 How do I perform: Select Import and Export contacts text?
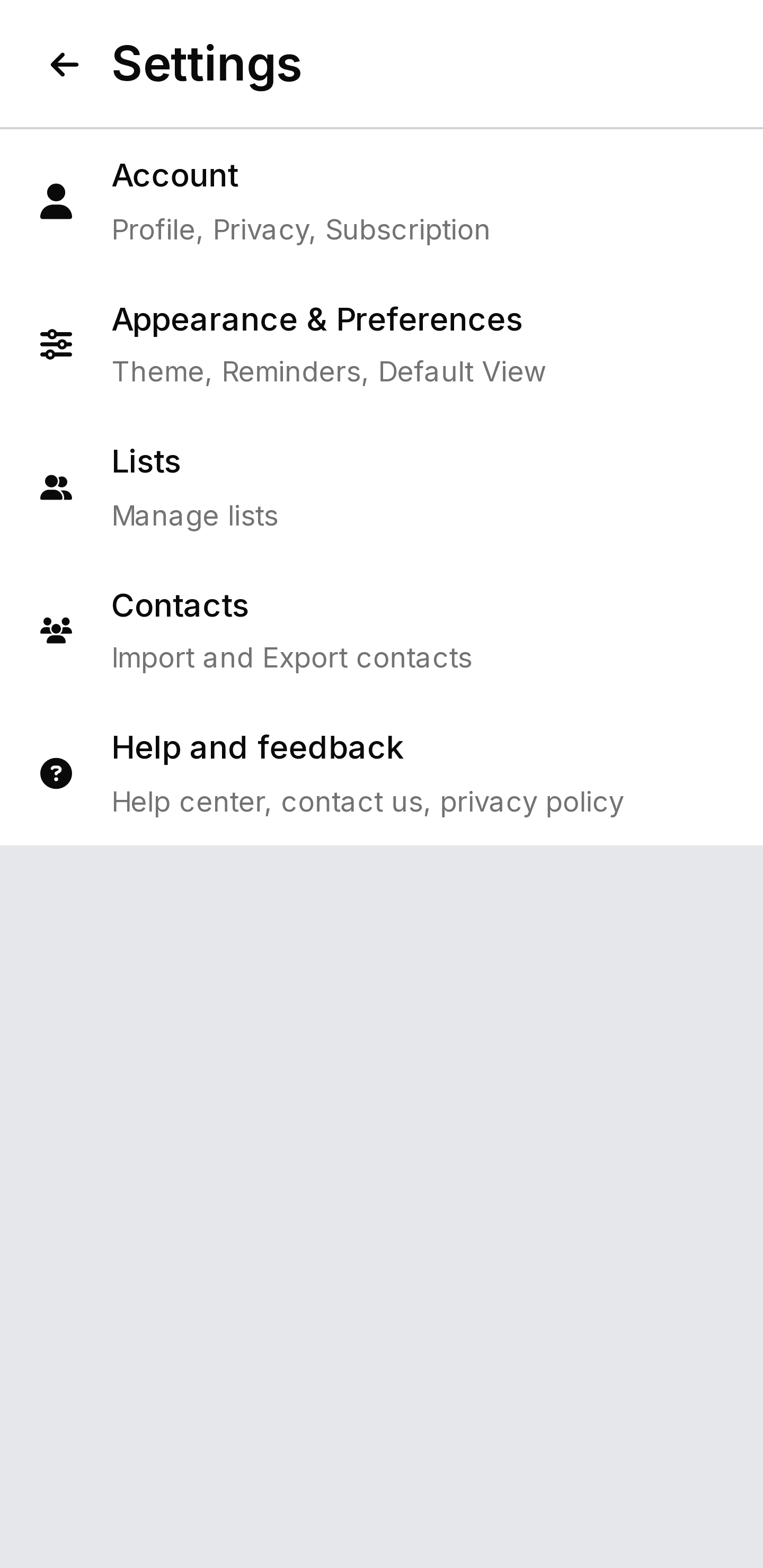(291, 658)
